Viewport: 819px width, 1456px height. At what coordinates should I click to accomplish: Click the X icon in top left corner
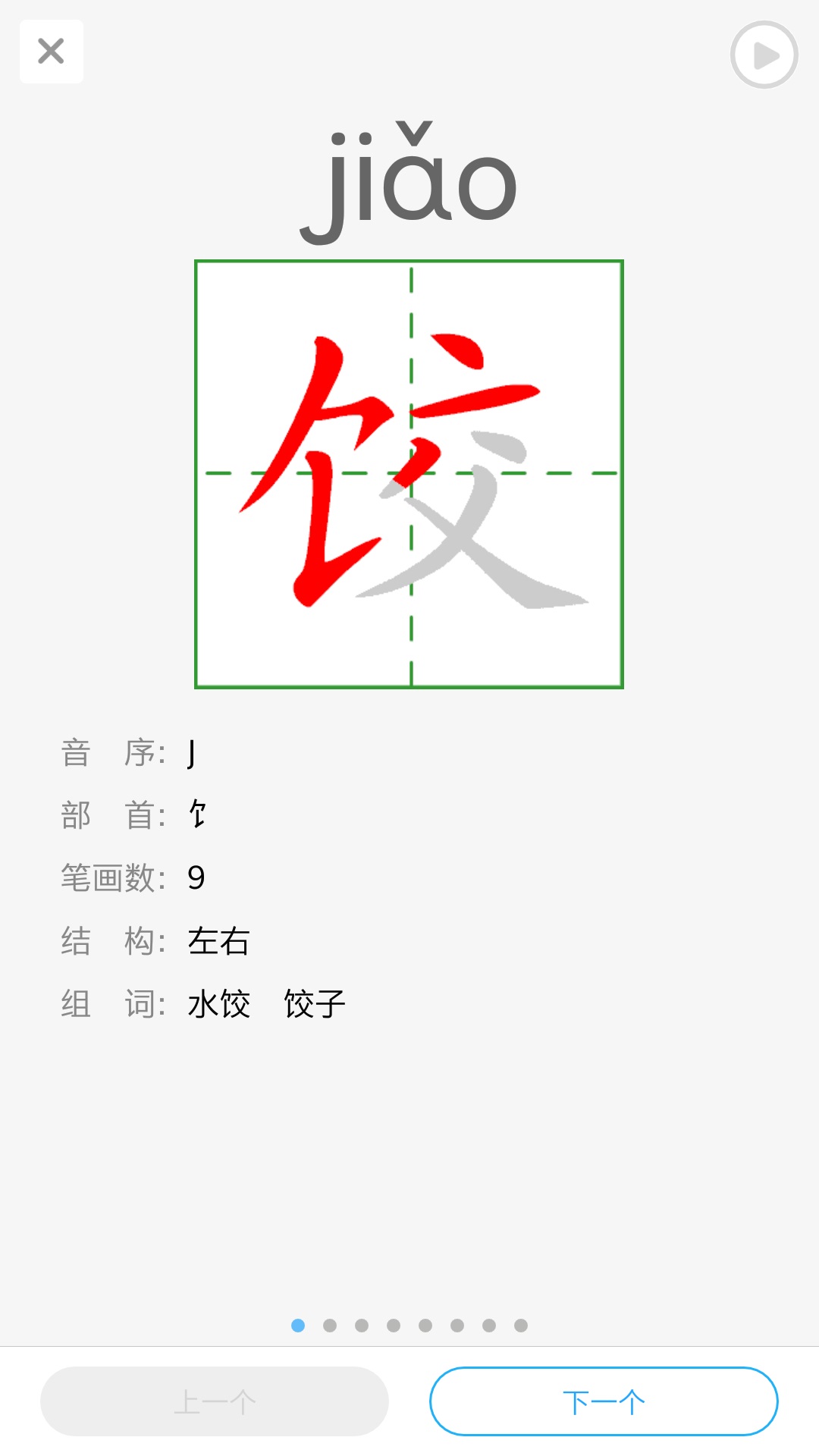[x=51, y=51]
